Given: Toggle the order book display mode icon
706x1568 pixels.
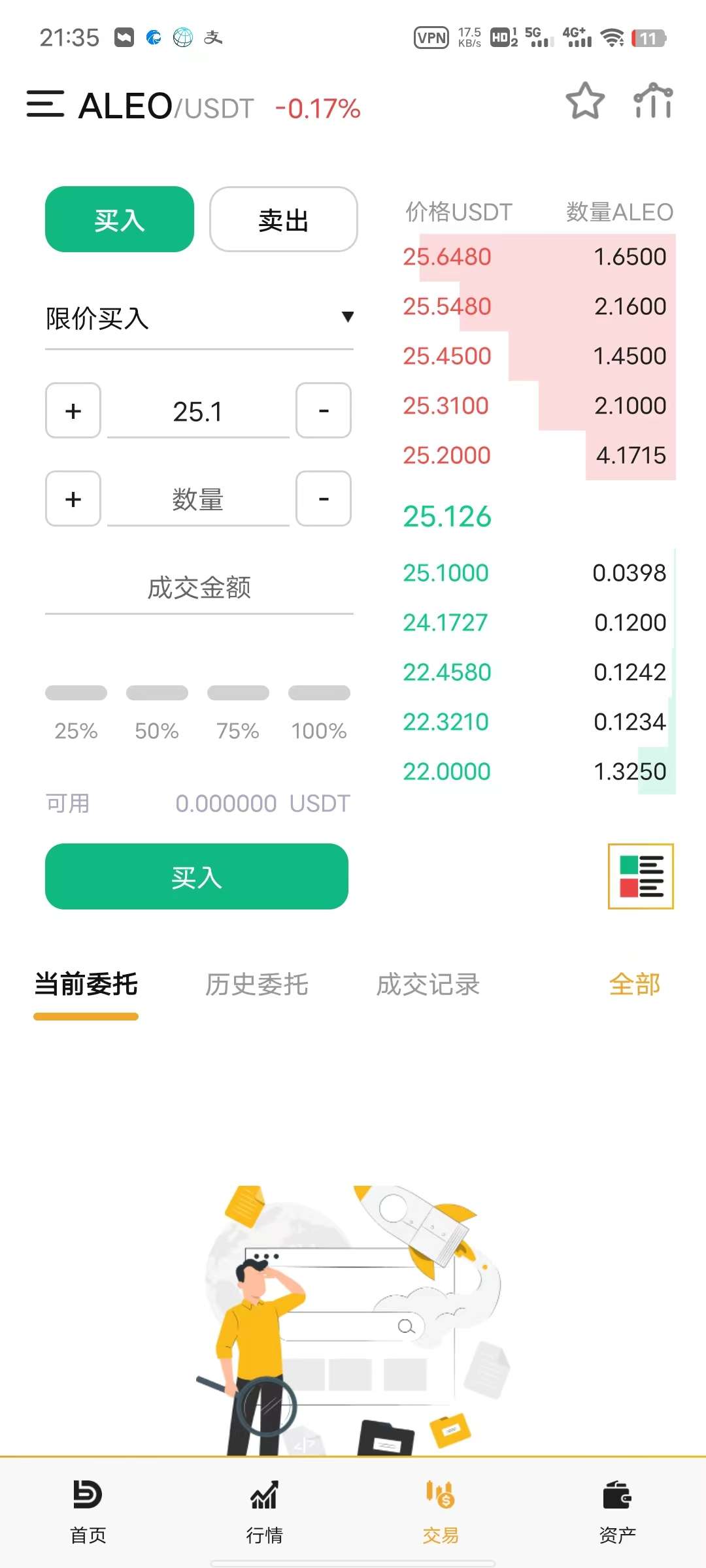Looking at the screenshot, I should click(x=641, y=876).
